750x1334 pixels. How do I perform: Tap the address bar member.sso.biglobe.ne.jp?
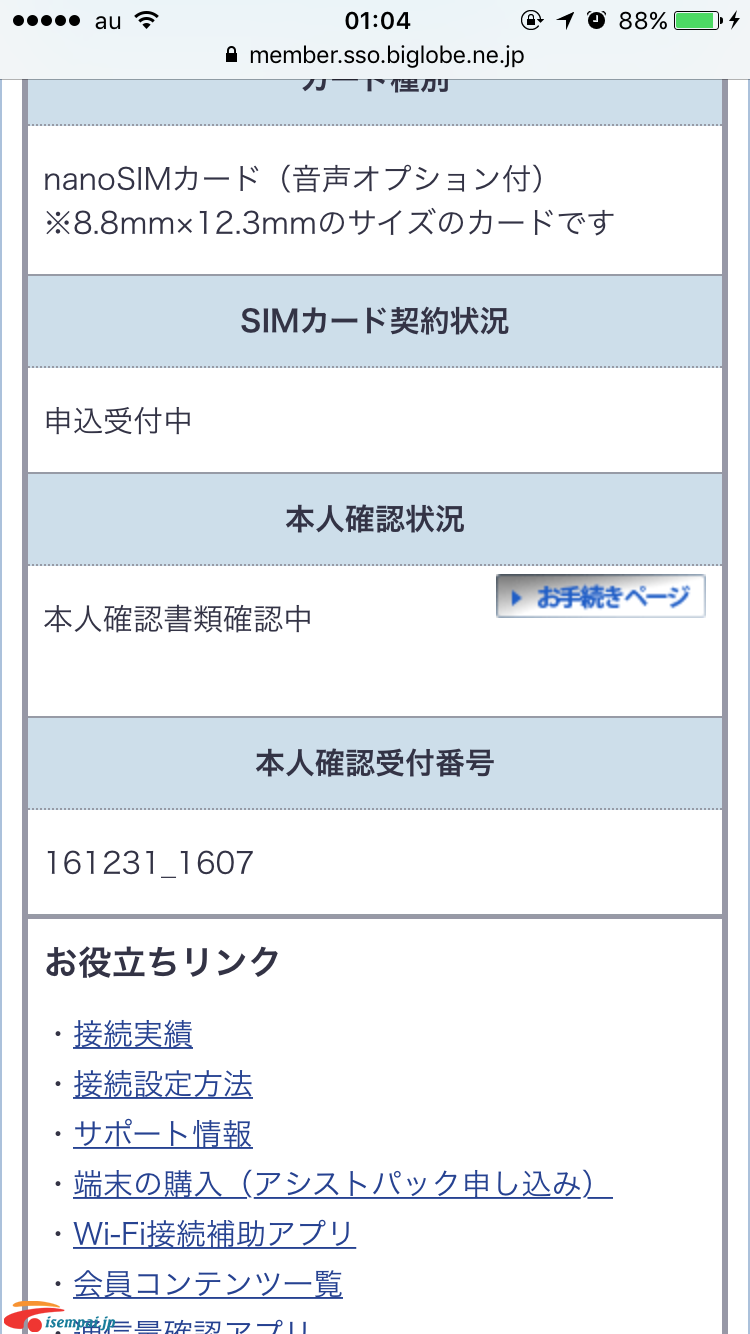pos(375,56)
